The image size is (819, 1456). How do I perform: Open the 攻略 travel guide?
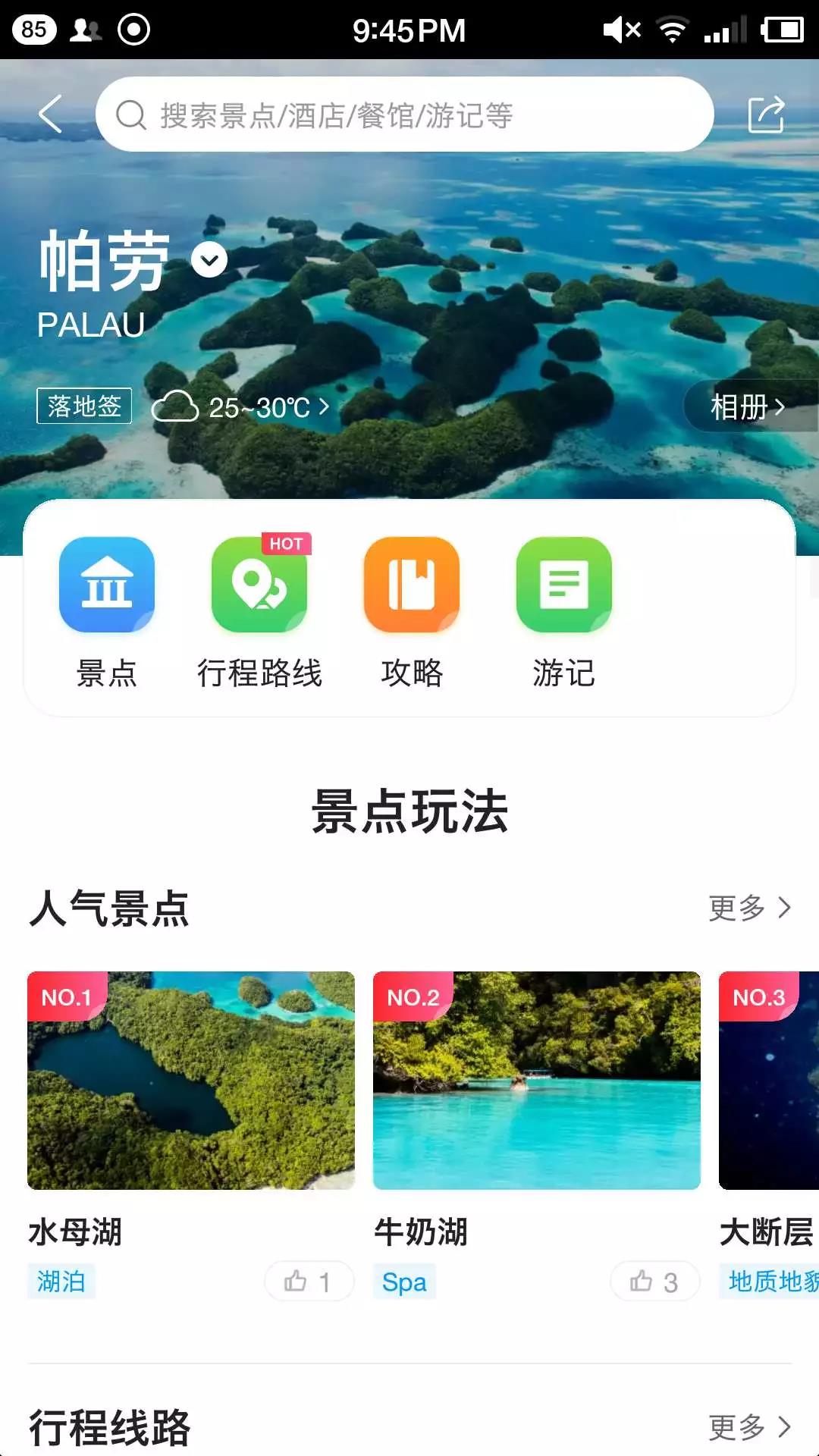[412, 612]
